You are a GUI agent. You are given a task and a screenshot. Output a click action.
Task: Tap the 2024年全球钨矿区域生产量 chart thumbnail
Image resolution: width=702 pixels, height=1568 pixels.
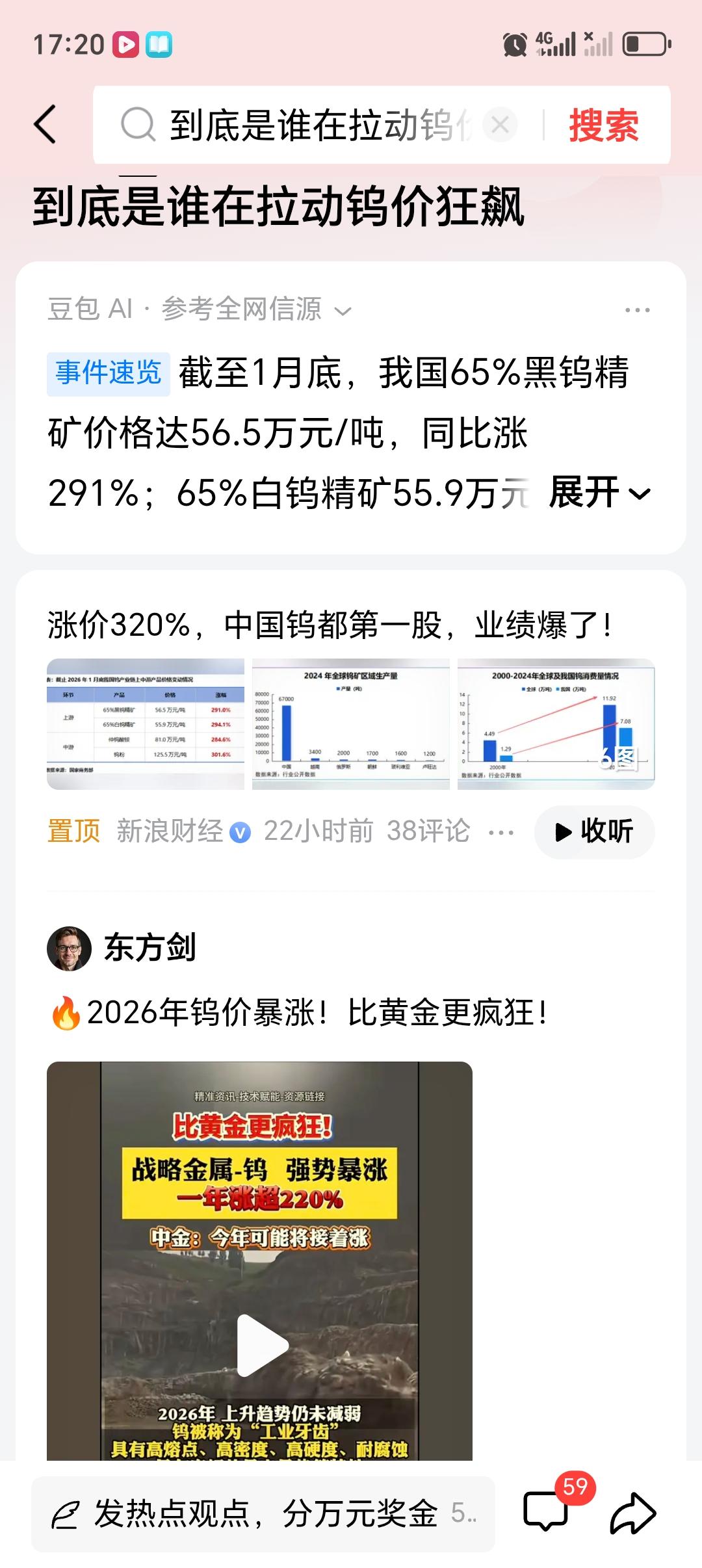click(351, 724)
